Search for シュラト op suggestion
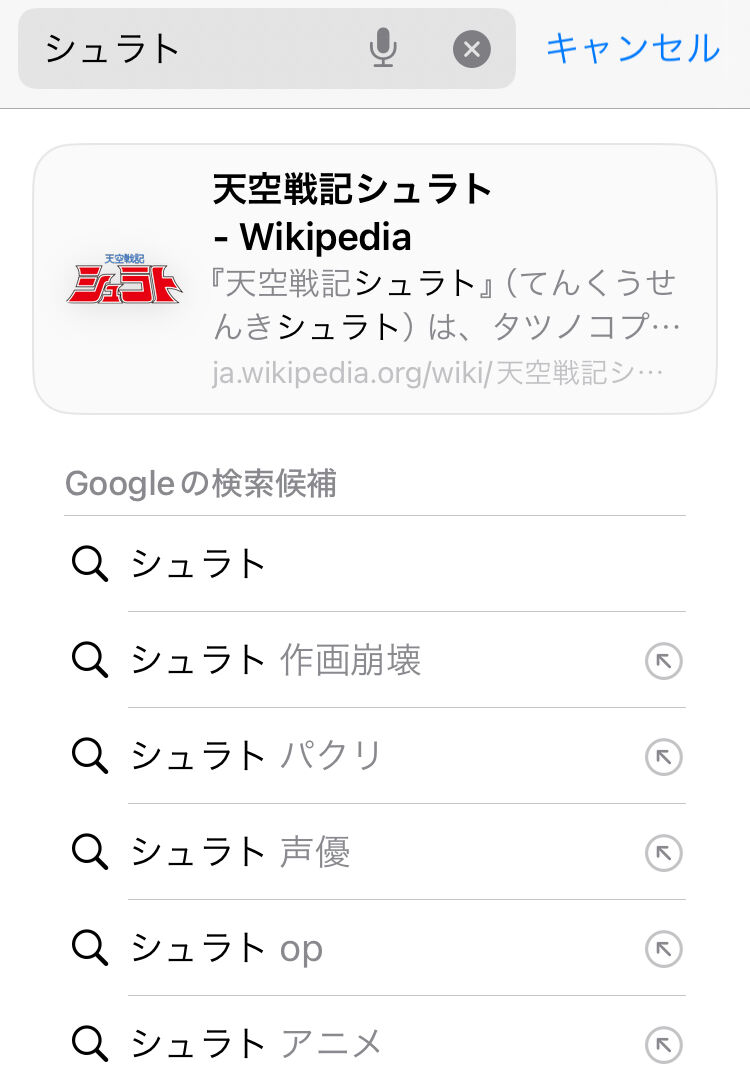This screenshot has width=750, height=1081. point(227,948)
